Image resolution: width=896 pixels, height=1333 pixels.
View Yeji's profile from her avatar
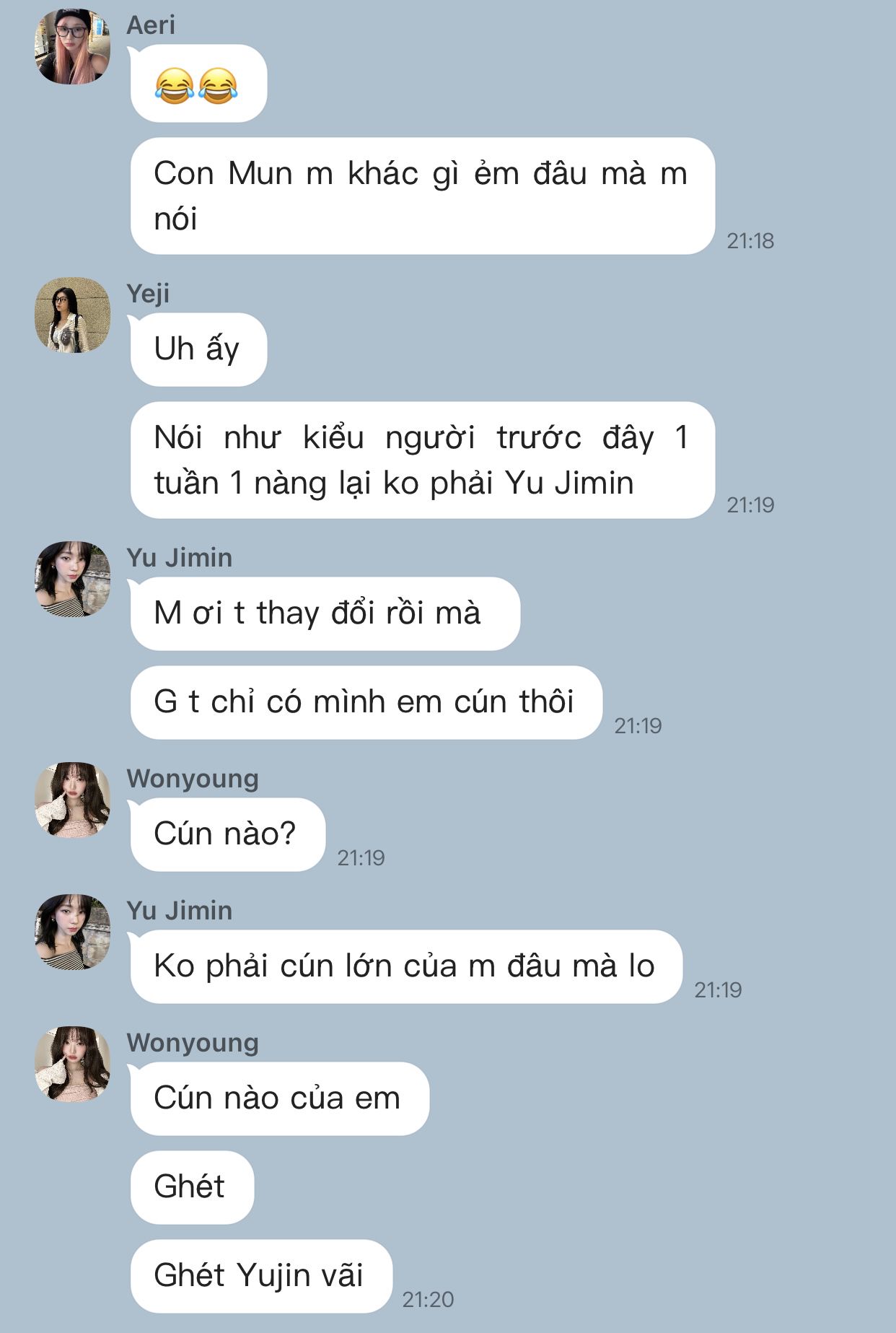point(72,315)
